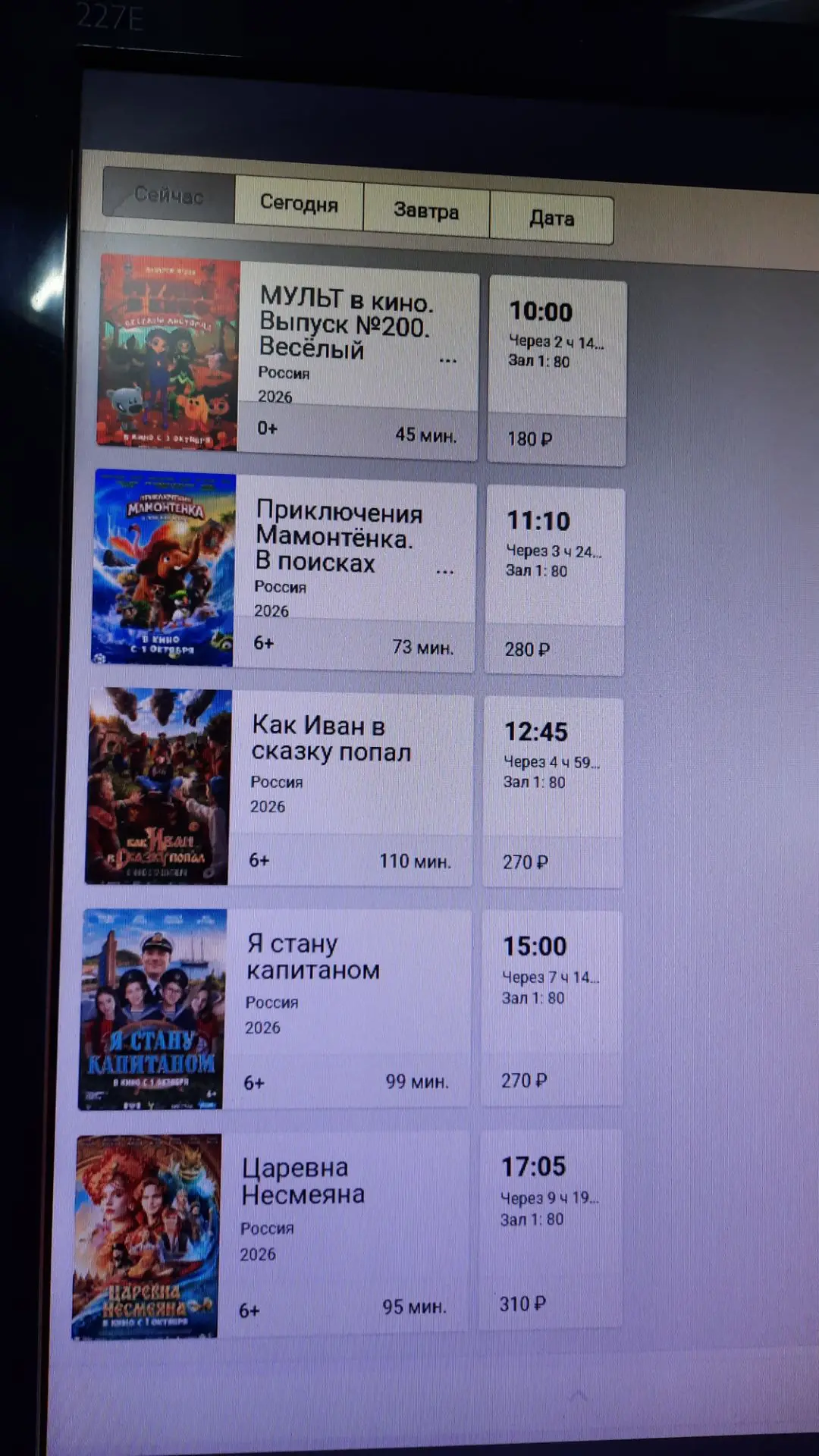
Task: Select the Завтра tab
Action: tap(426, 210)
